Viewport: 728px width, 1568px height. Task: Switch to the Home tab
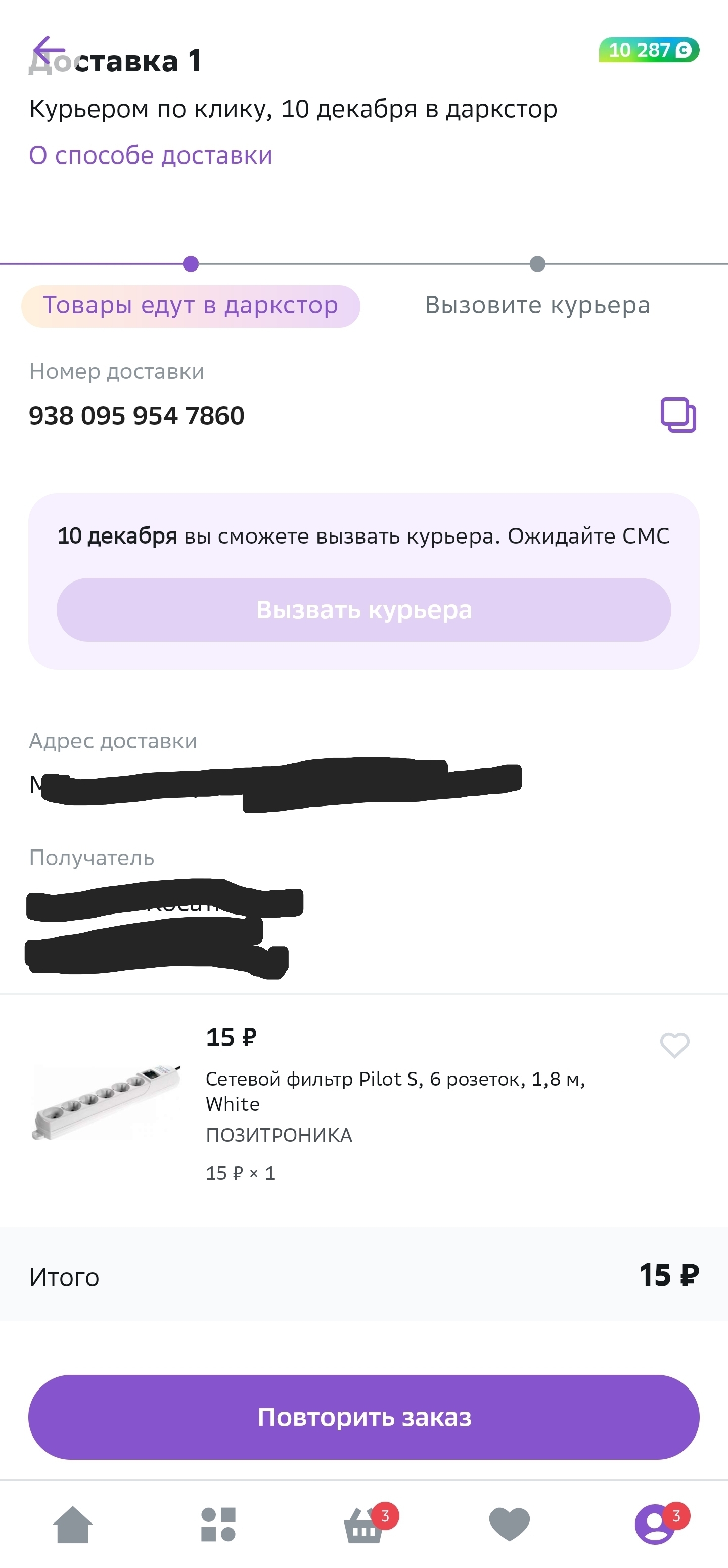[72, 1525]
